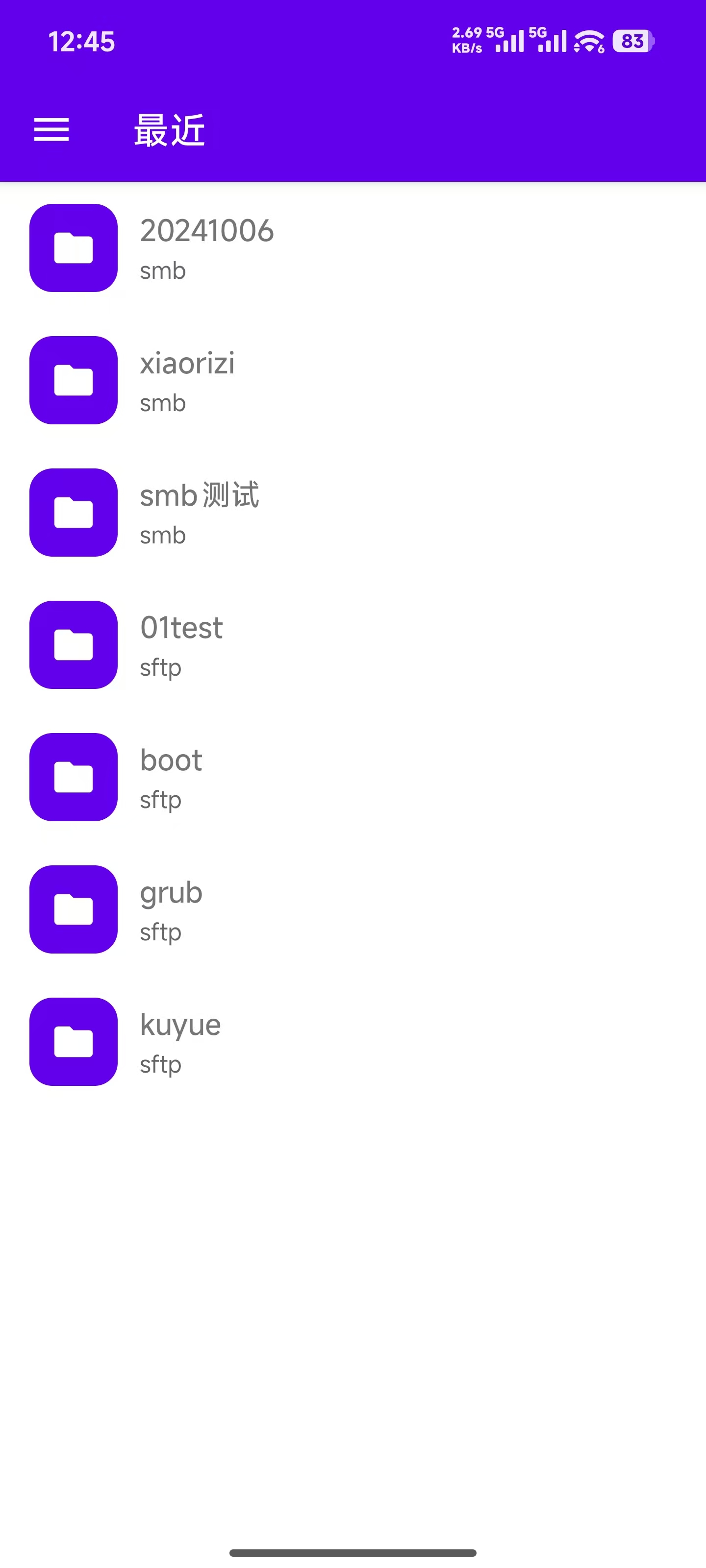Tap the smb label under smb 测试
The image size is (706, 1568).
pyautogui.click(x=162, y=535)
